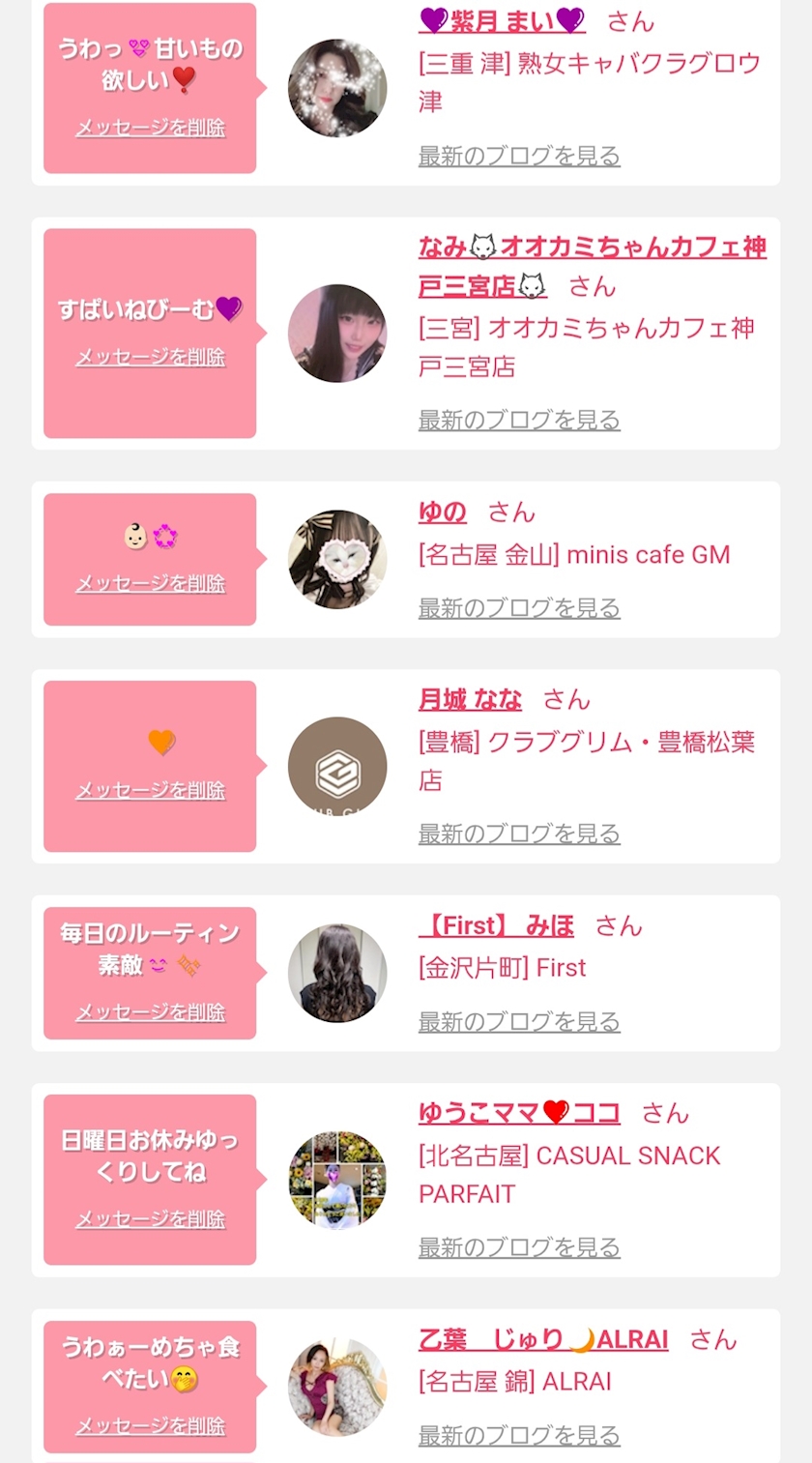View 【First】 みほ's latest blog

519,1021
